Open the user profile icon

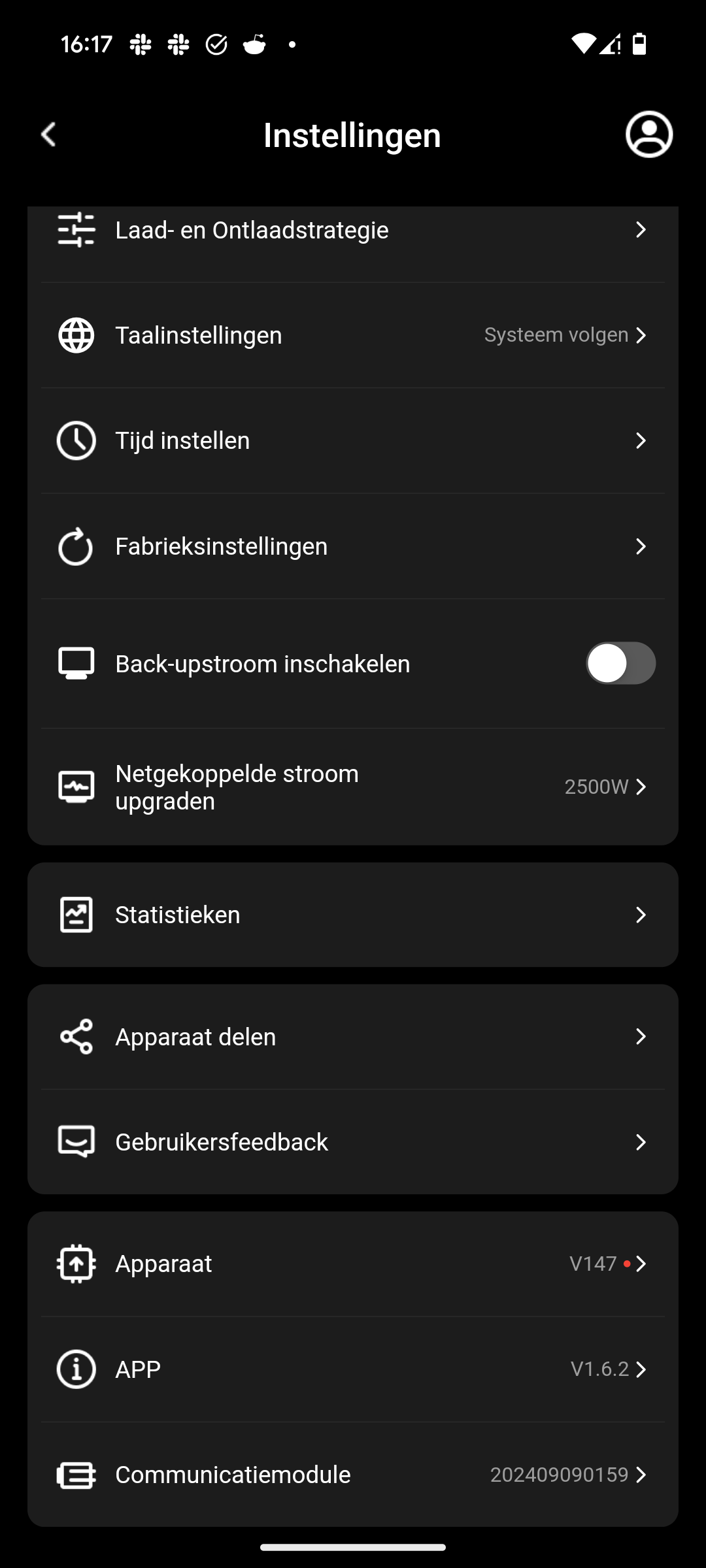pos(648,135)
